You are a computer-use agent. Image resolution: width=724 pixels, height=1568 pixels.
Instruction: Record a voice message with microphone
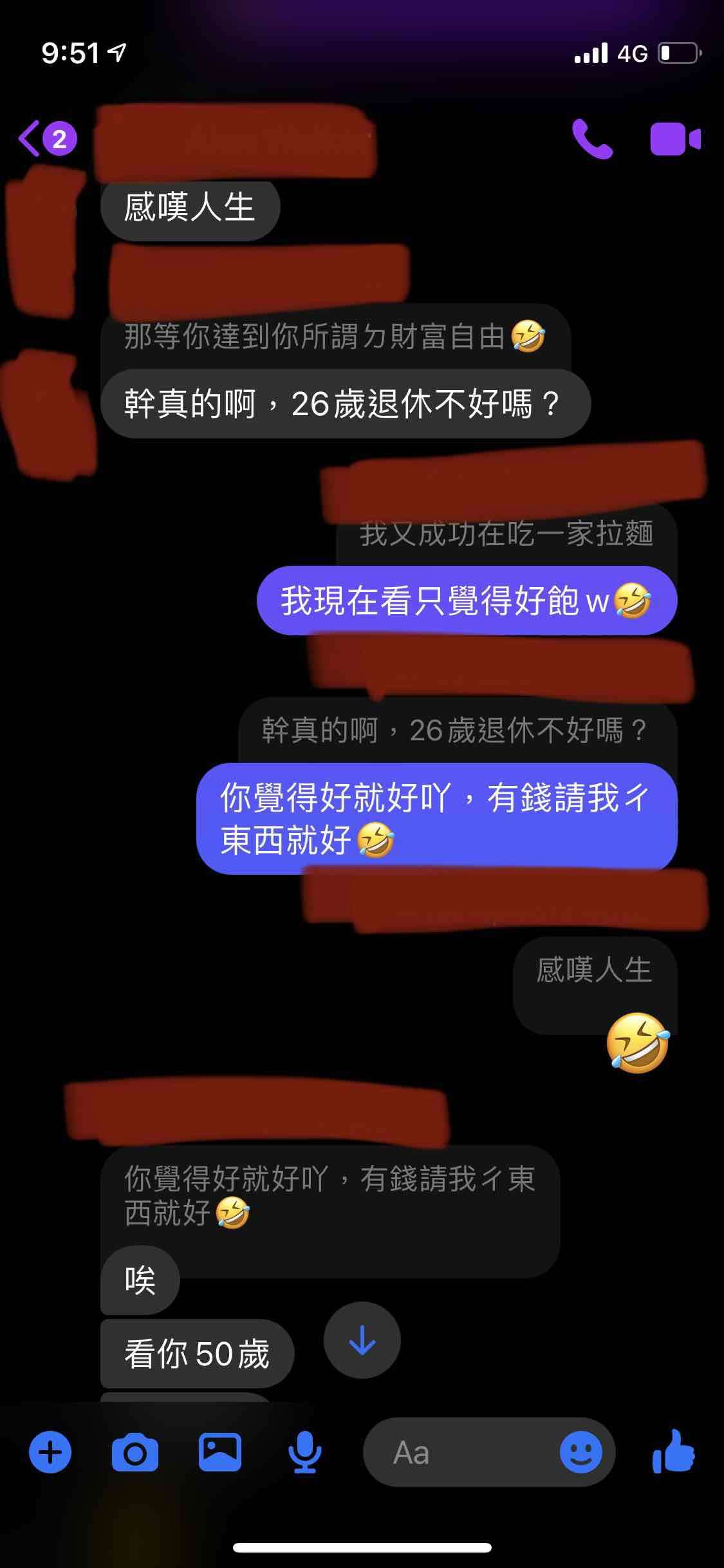pos(304,1452)
